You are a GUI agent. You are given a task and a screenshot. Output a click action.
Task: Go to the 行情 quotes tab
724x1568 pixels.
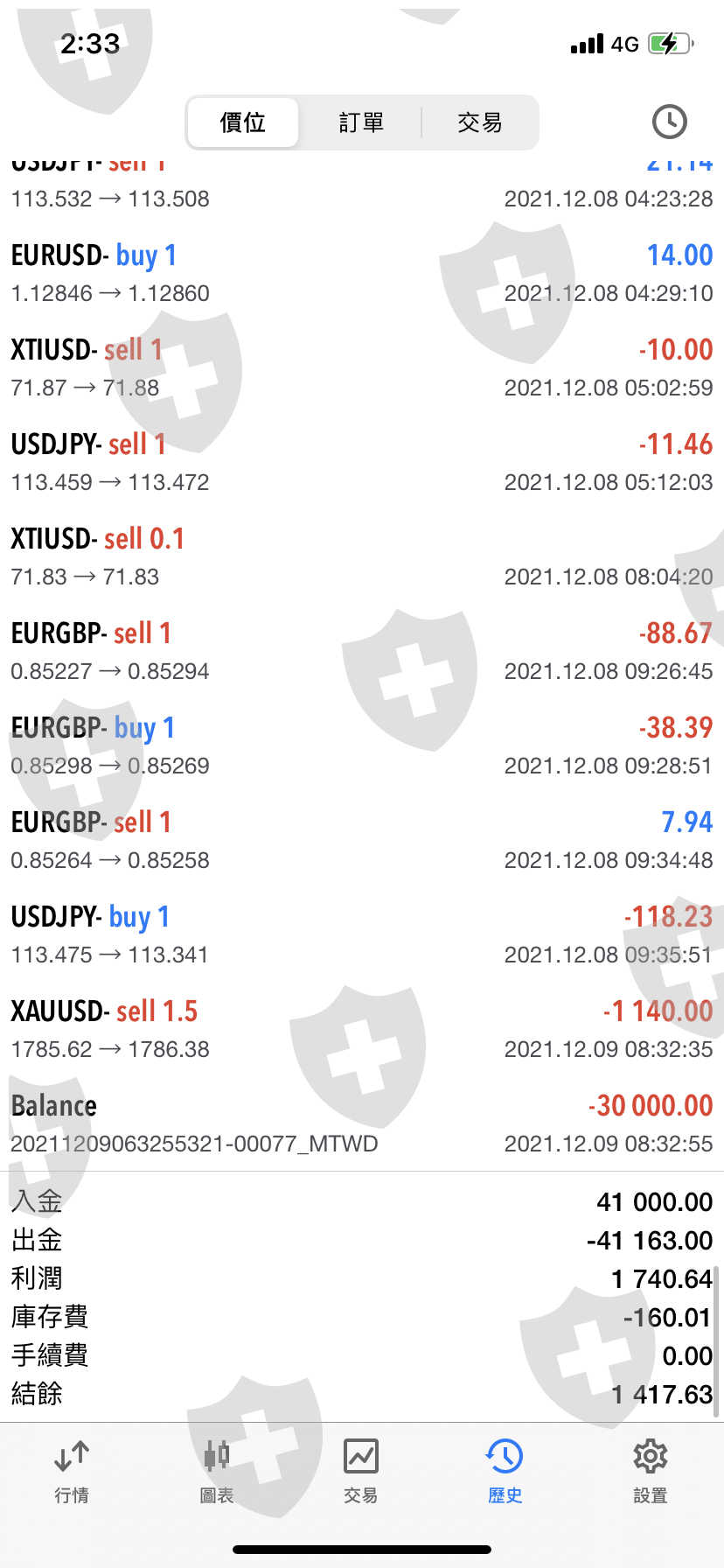tap(72, 1472)
